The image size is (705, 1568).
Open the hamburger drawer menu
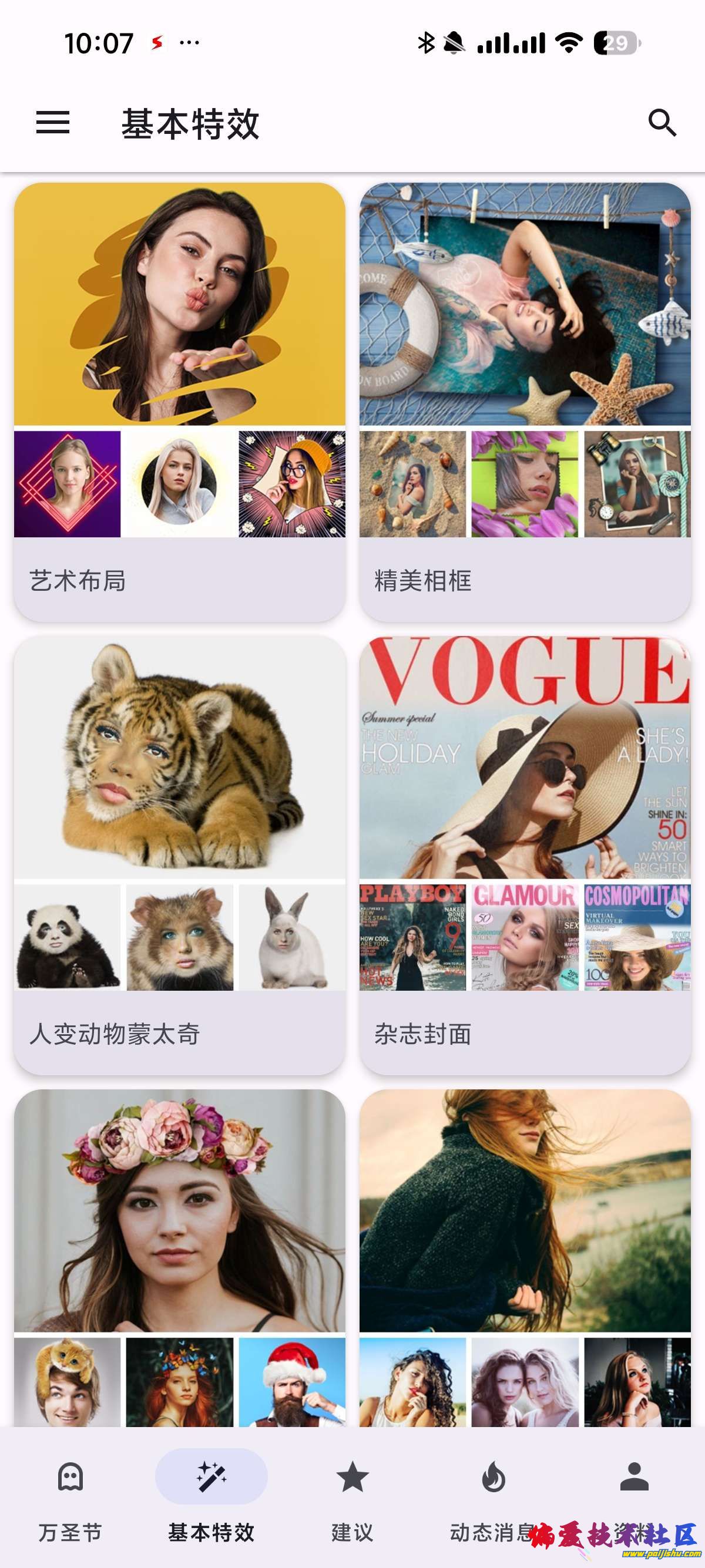53,122
